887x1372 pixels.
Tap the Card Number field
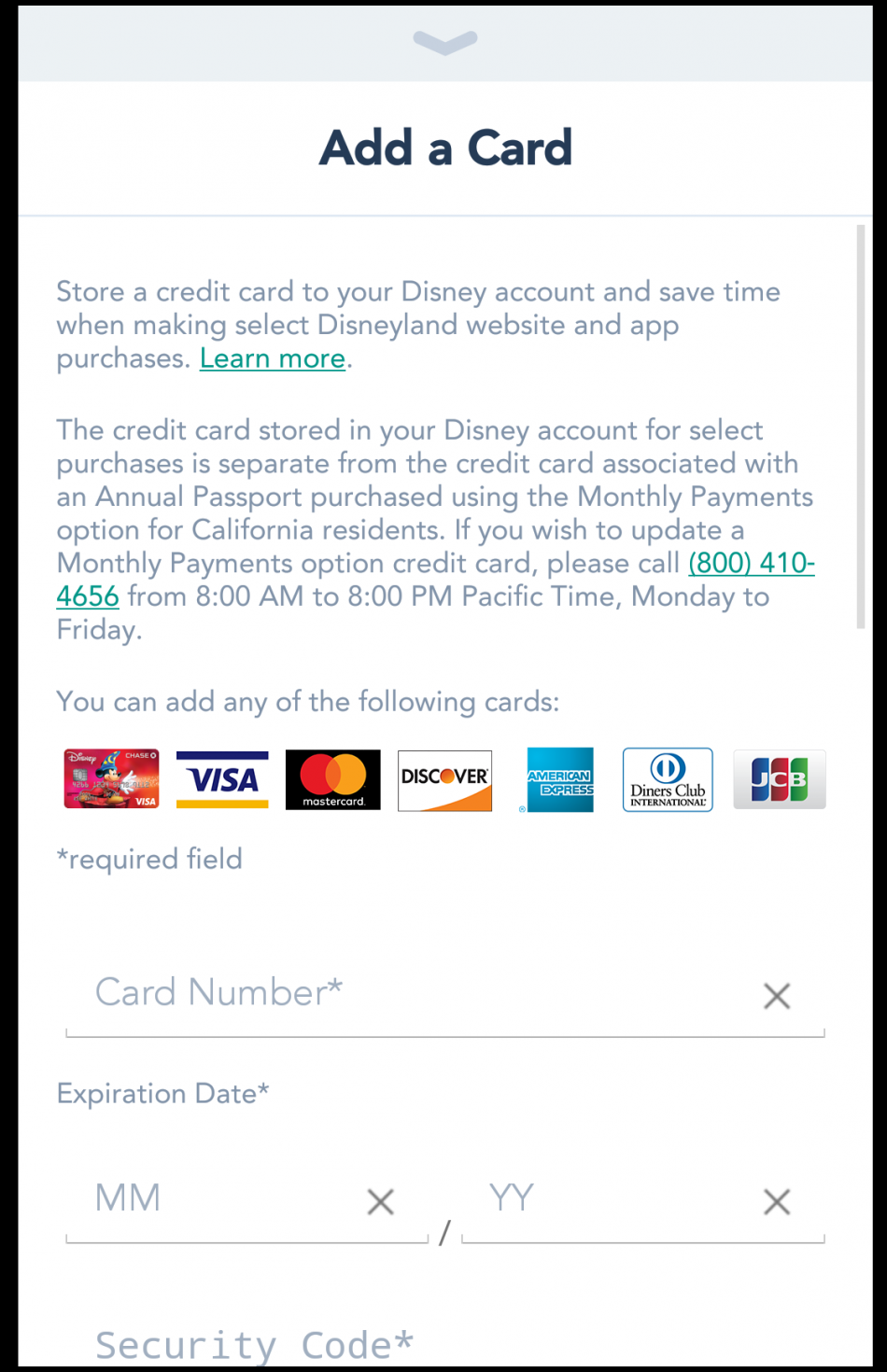click(x=411, y=993)
